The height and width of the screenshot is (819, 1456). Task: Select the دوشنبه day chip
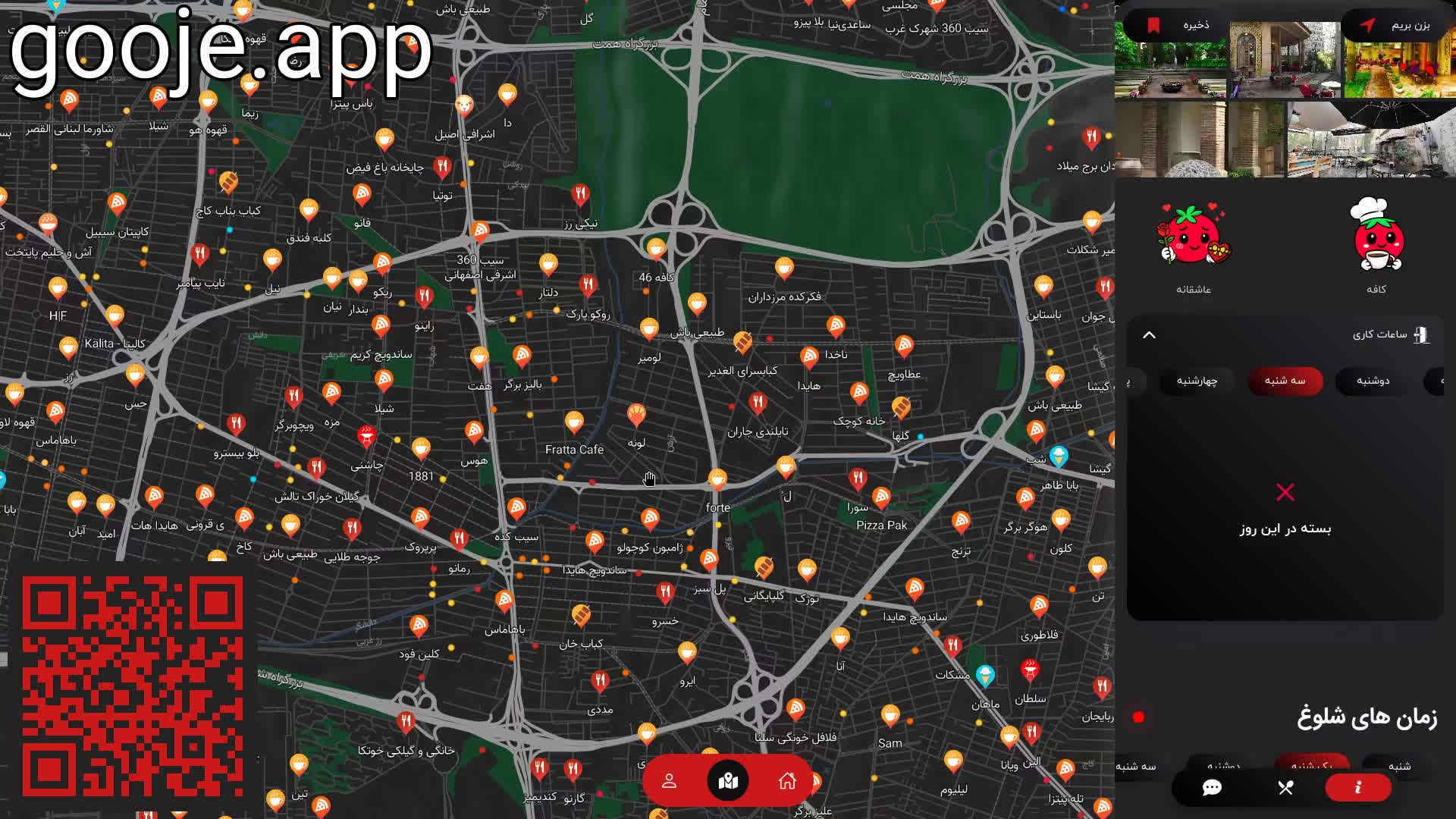1373,381
